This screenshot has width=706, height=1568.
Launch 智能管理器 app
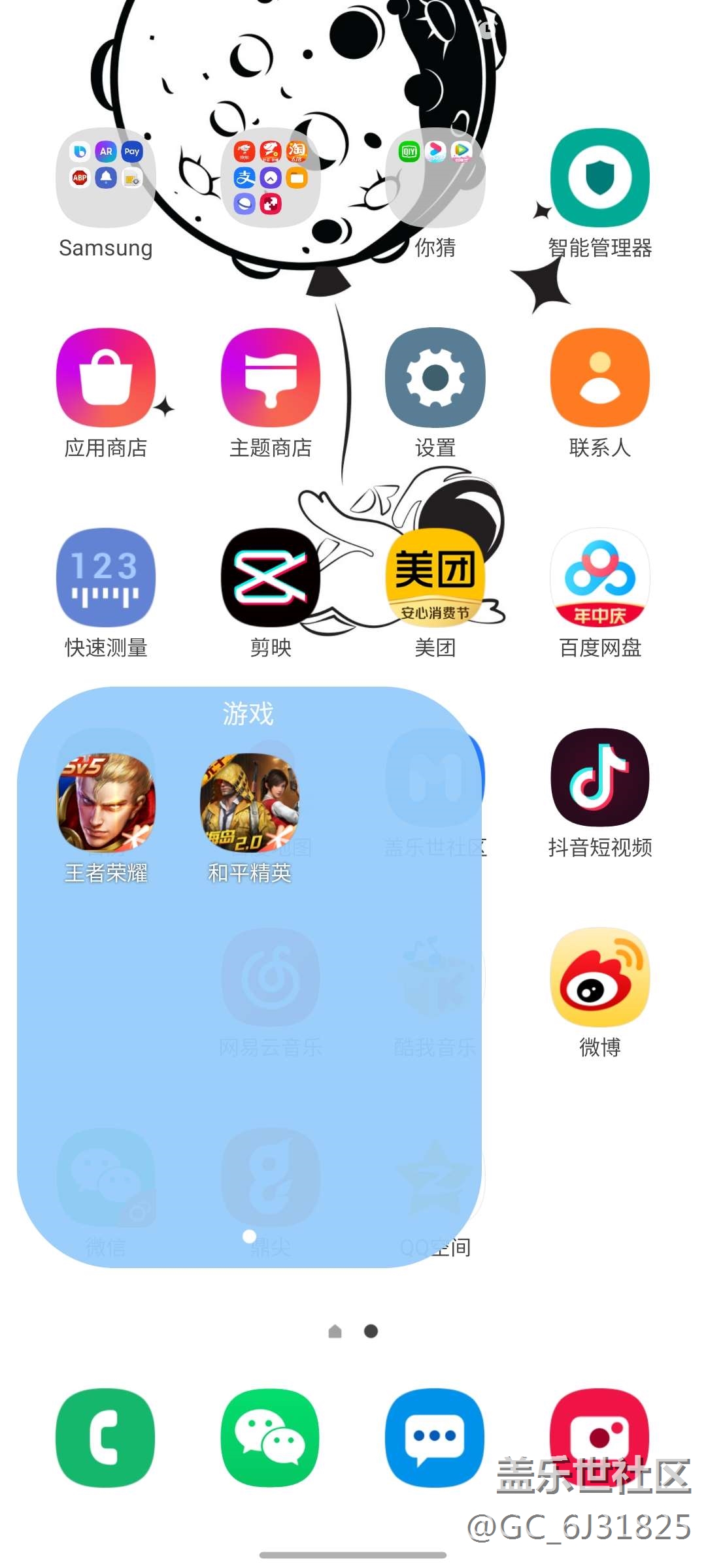599,178
